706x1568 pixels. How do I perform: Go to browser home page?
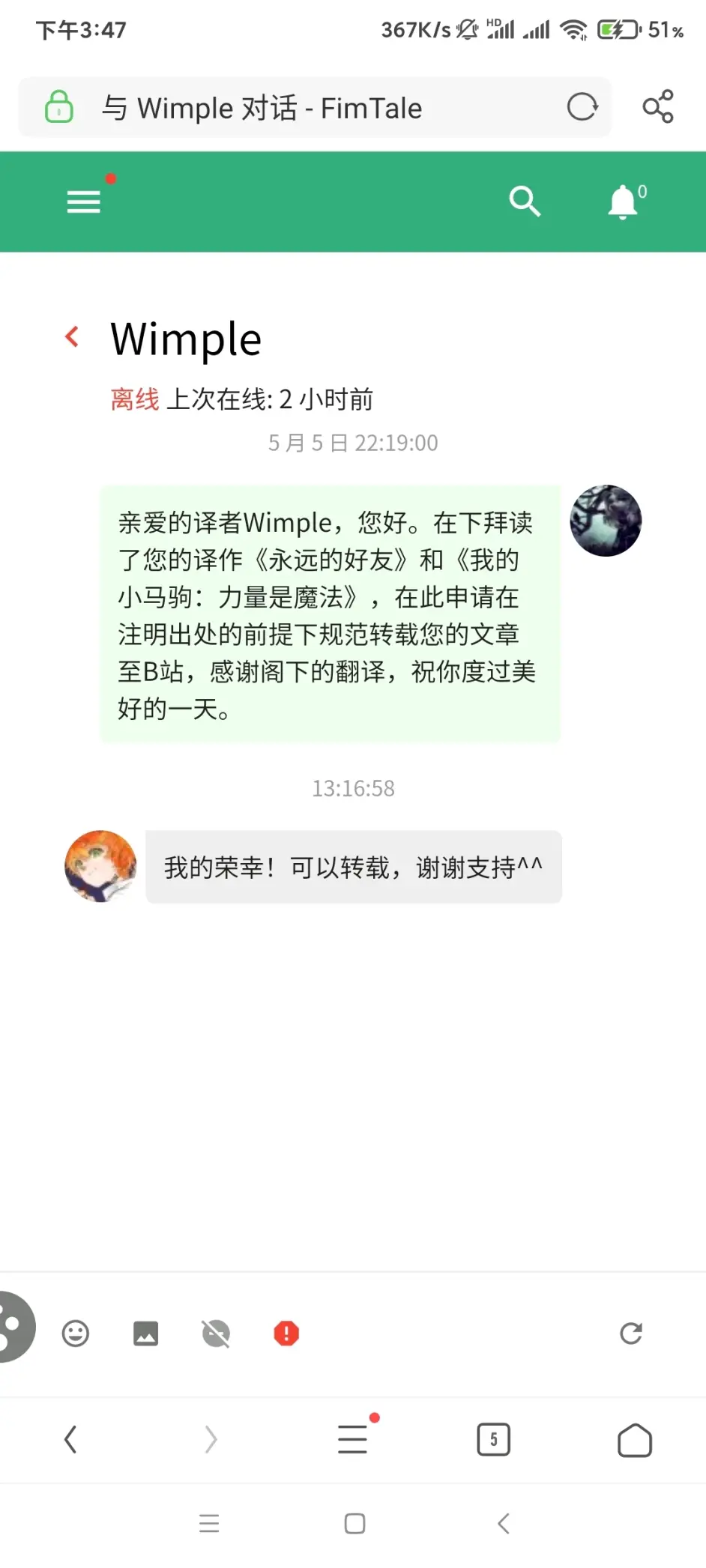coord(635,1439)
